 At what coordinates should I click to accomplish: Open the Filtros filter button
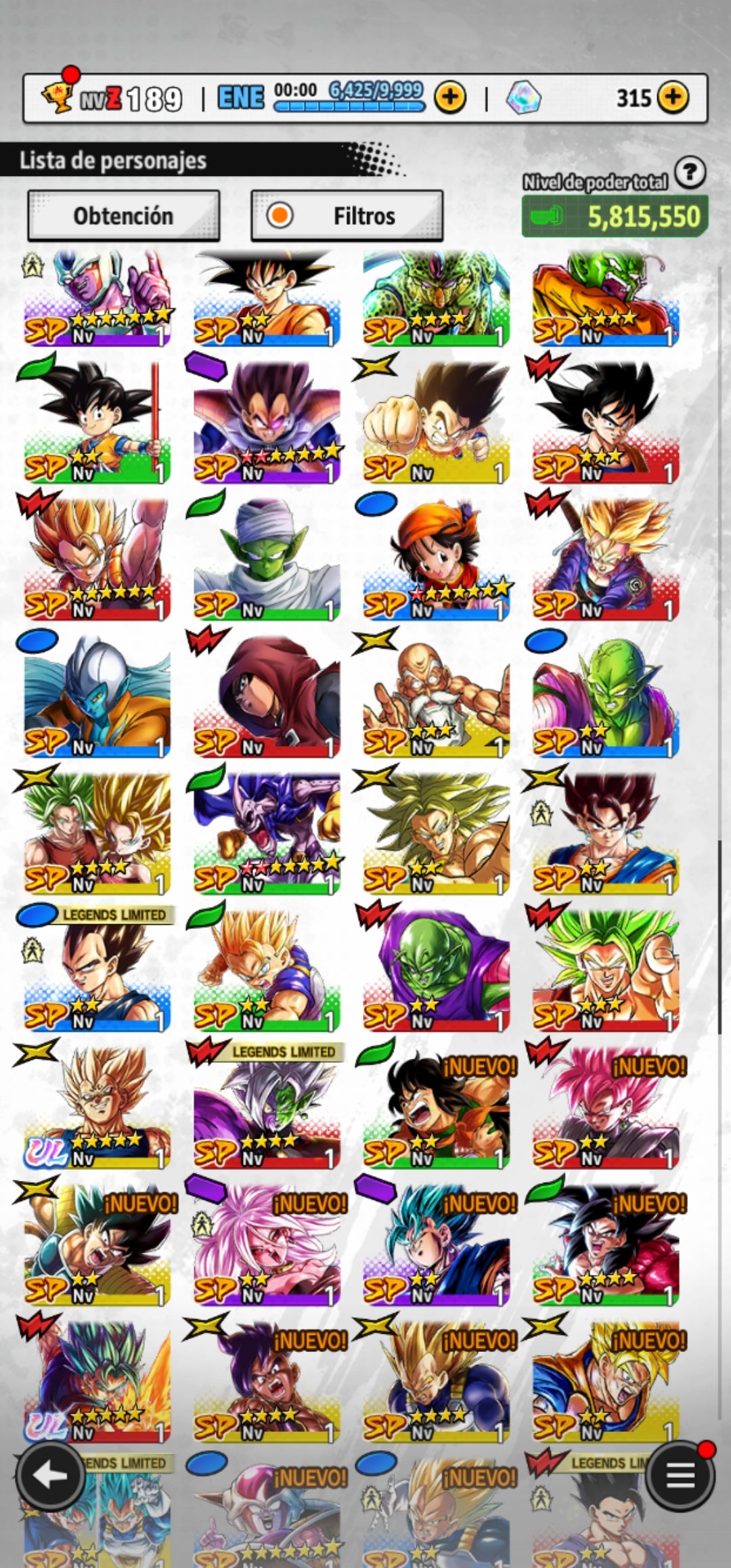347,215
